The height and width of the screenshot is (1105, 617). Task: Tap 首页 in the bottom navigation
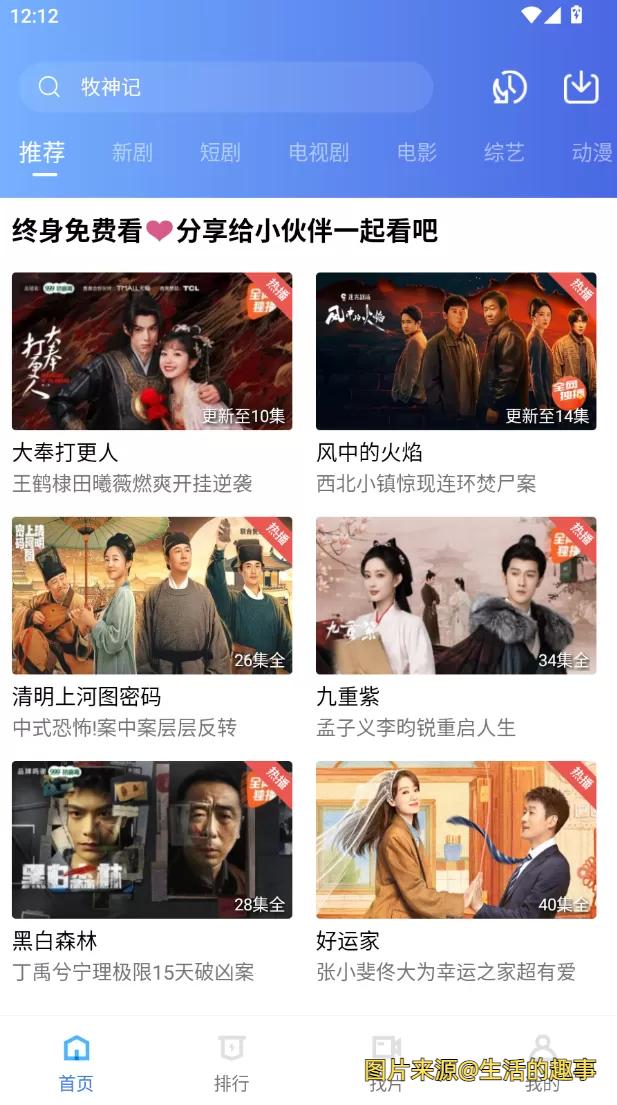[x=76, y=1062]
